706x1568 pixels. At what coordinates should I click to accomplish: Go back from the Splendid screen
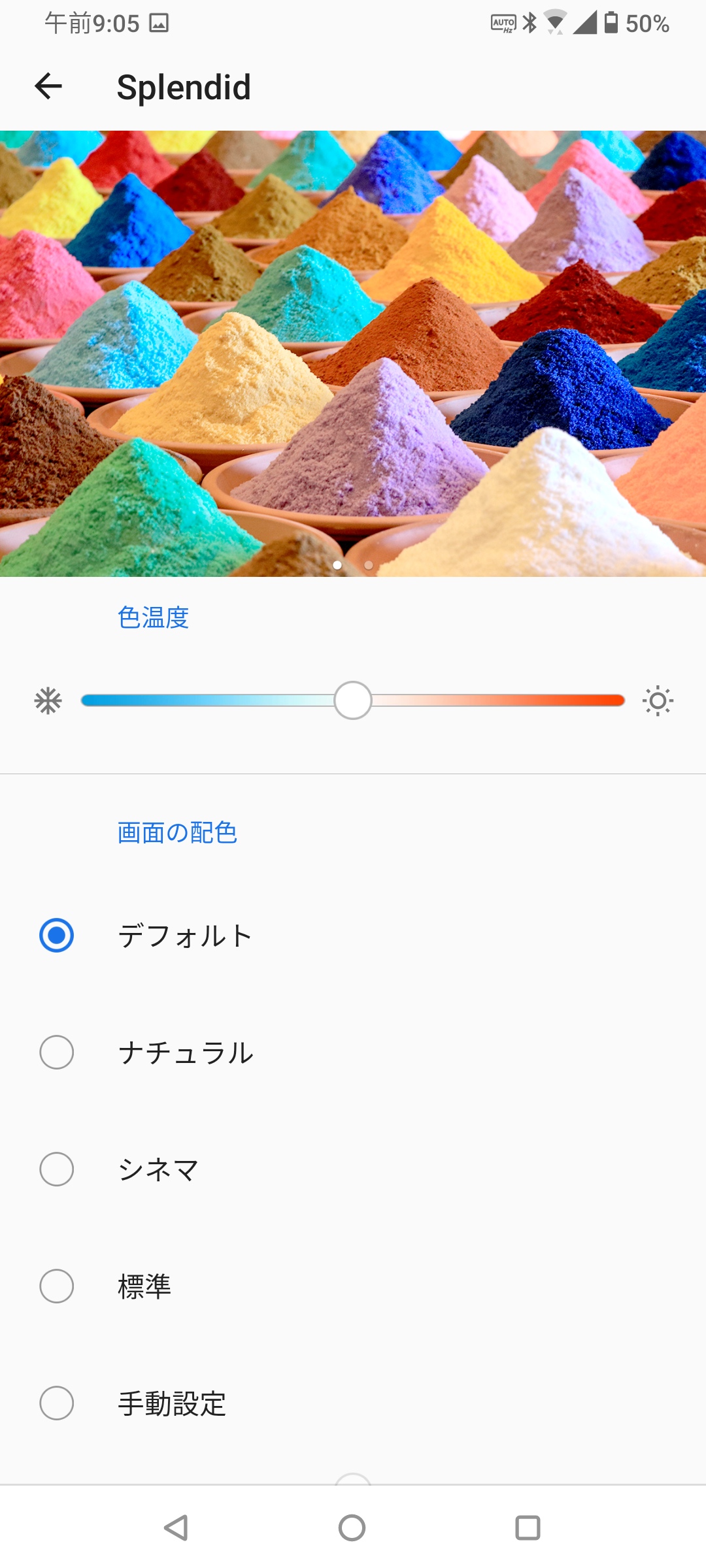coord(48,86)
